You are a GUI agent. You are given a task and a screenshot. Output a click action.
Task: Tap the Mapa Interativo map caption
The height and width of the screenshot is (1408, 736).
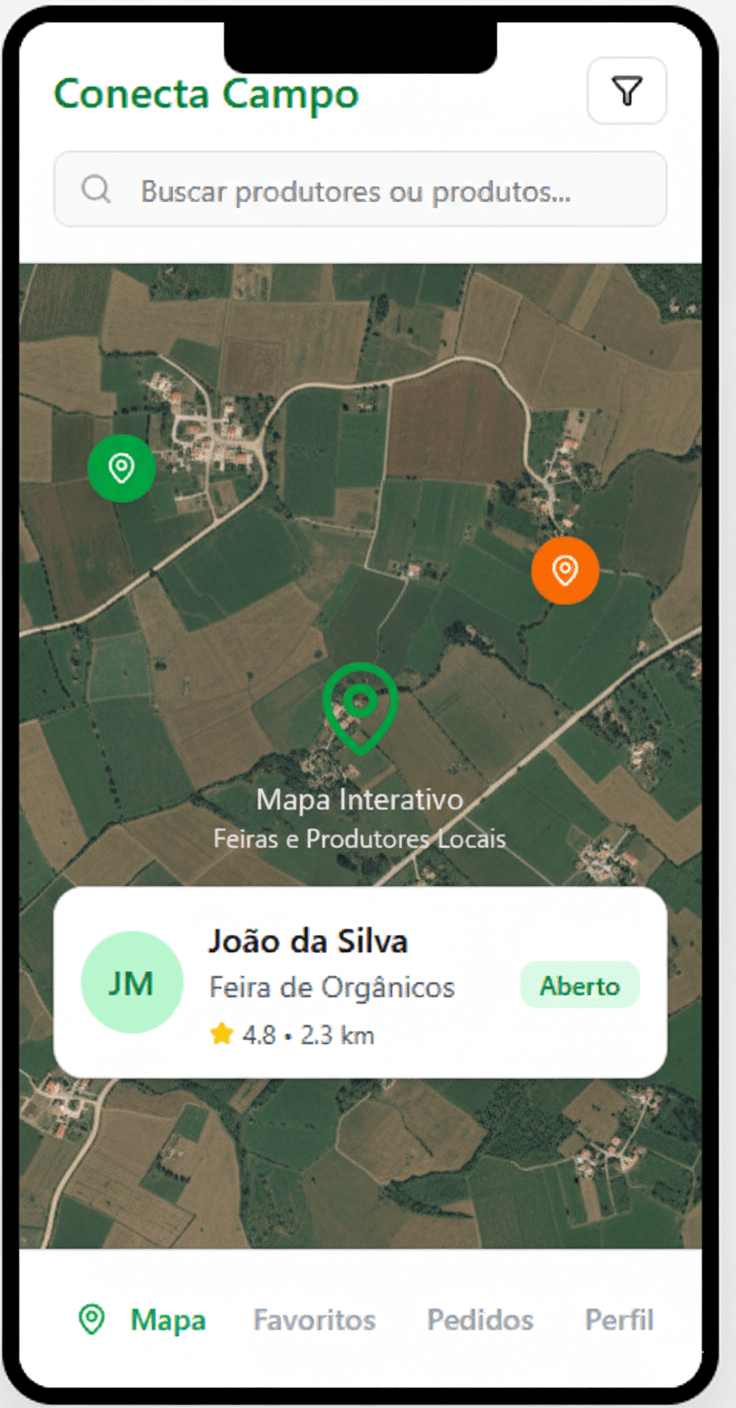[360, 799]
